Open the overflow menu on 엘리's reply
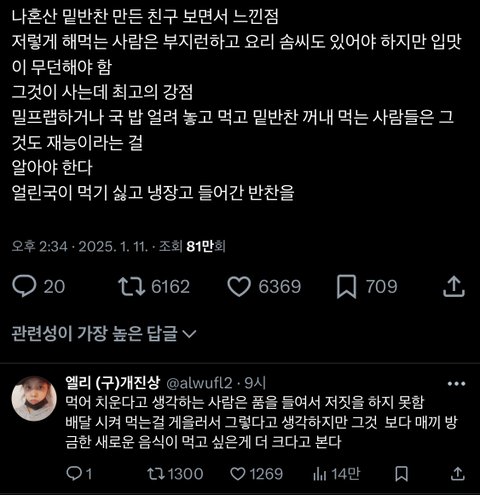Viewport: 480px width, 495px height. click(x=456, y=384)
